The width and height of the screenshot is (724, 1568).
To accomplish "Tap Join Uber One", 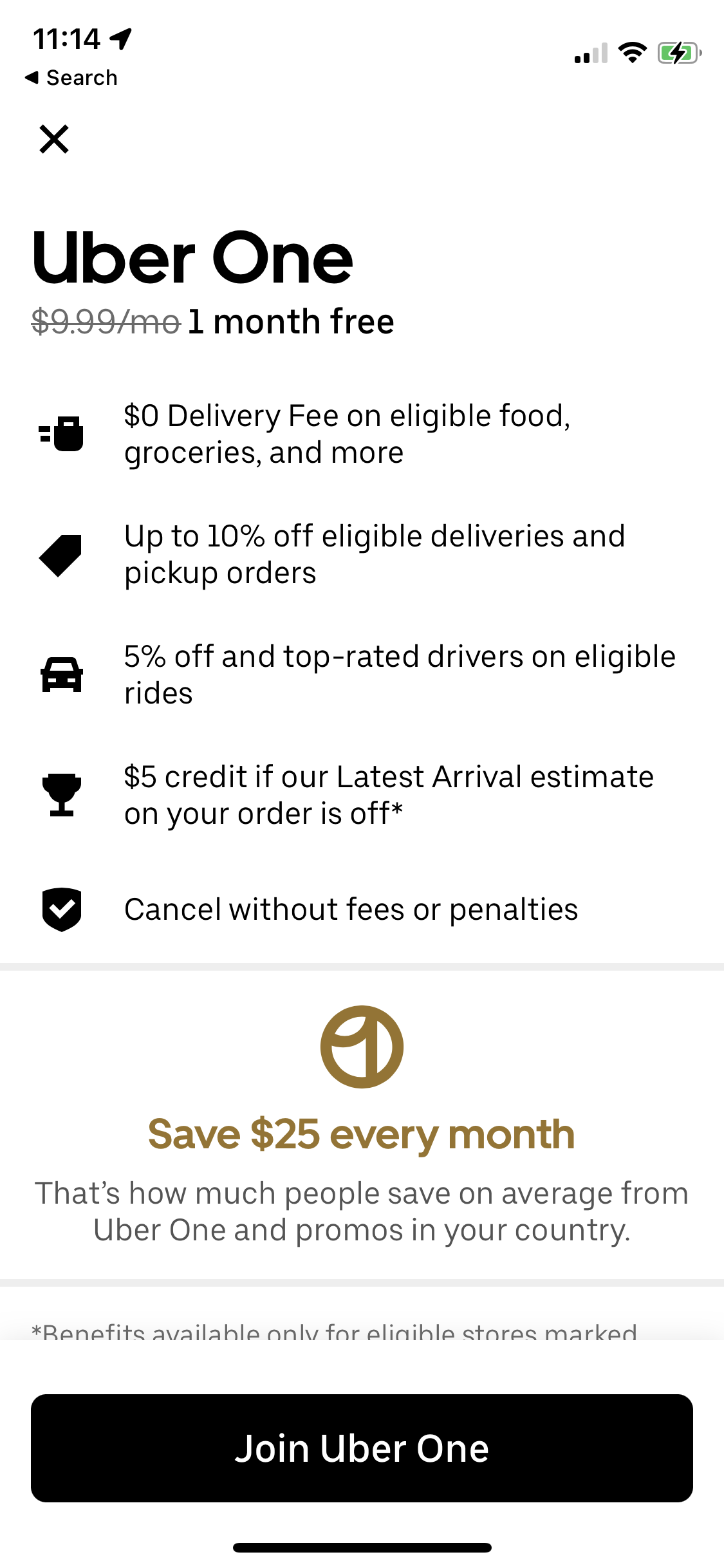I will point(362,1448).
